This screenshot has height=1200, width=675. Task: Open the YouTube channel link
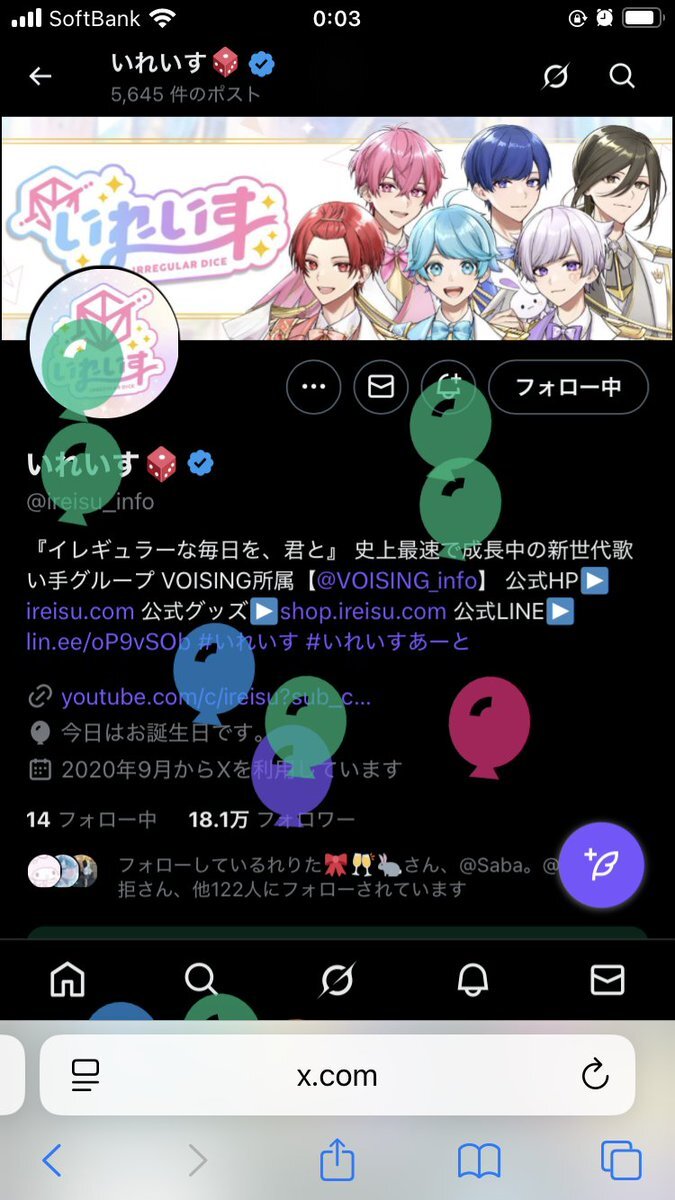[x=215, y=697]
